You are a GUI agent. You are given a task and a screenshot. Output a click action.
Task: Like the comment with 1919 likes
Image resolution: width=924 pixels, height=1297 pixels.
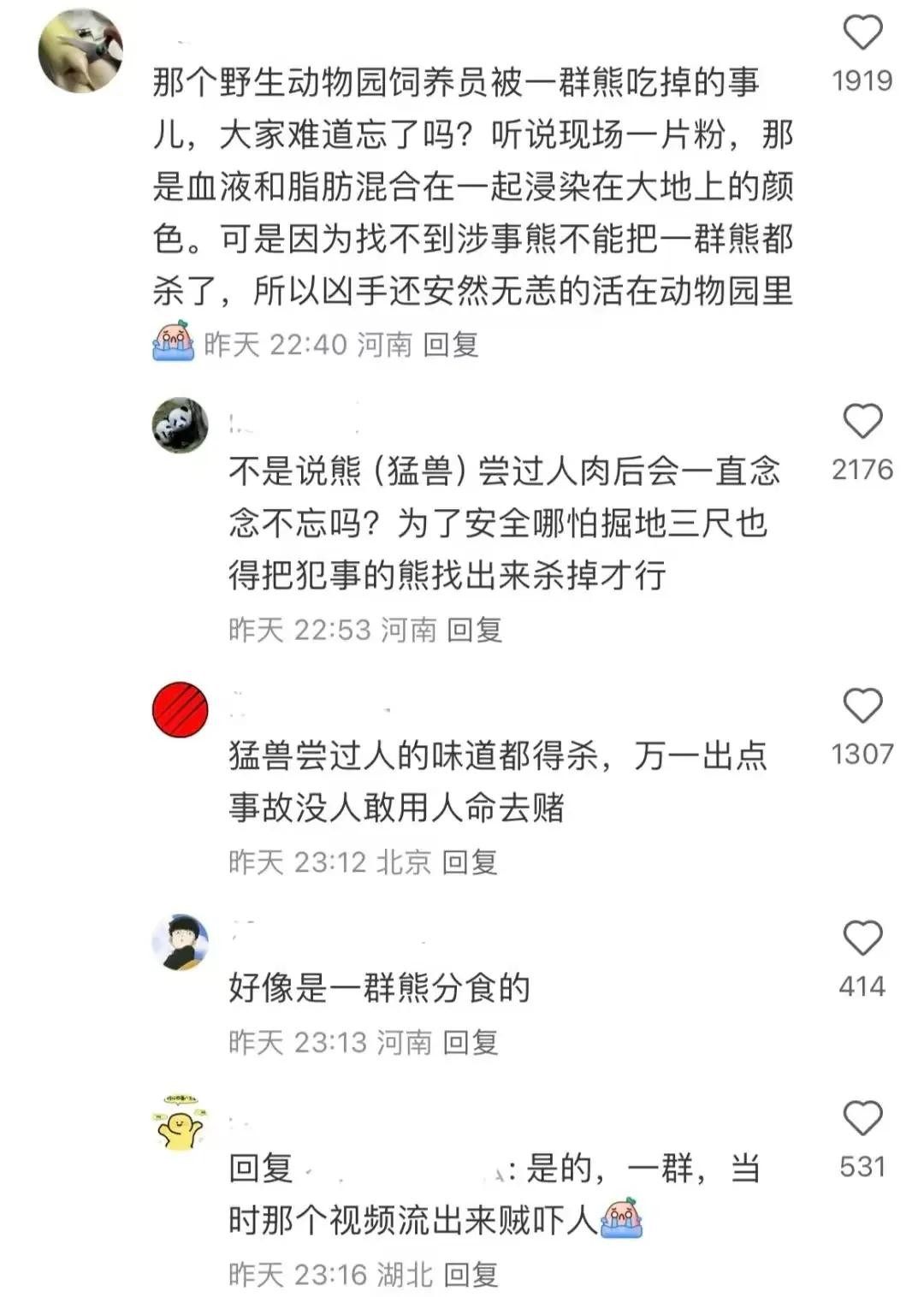[x=862, y=33]
